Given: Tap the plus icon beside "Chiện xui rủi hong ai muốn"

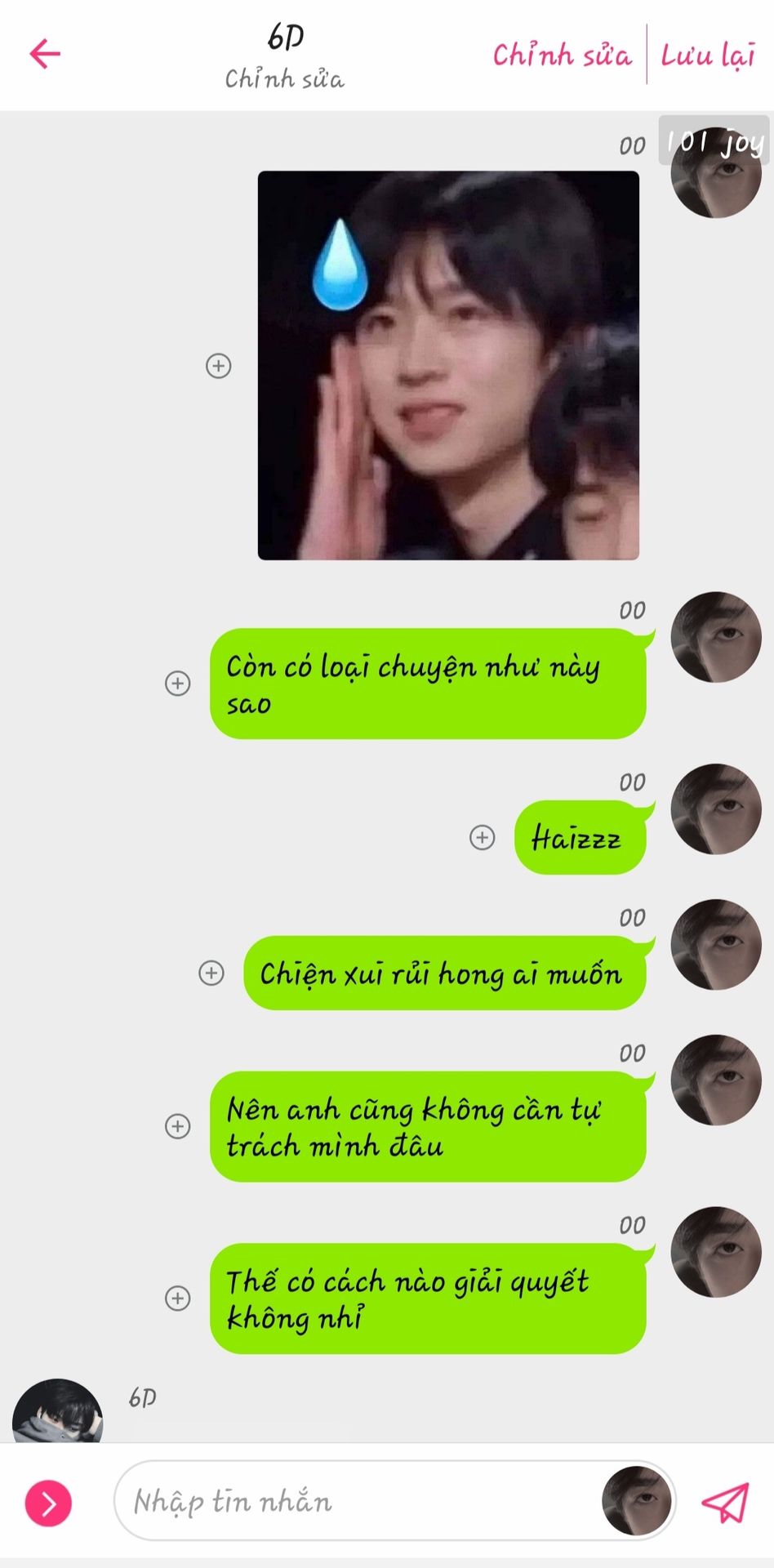Looking at the screenshot, I should coord(211,973).
